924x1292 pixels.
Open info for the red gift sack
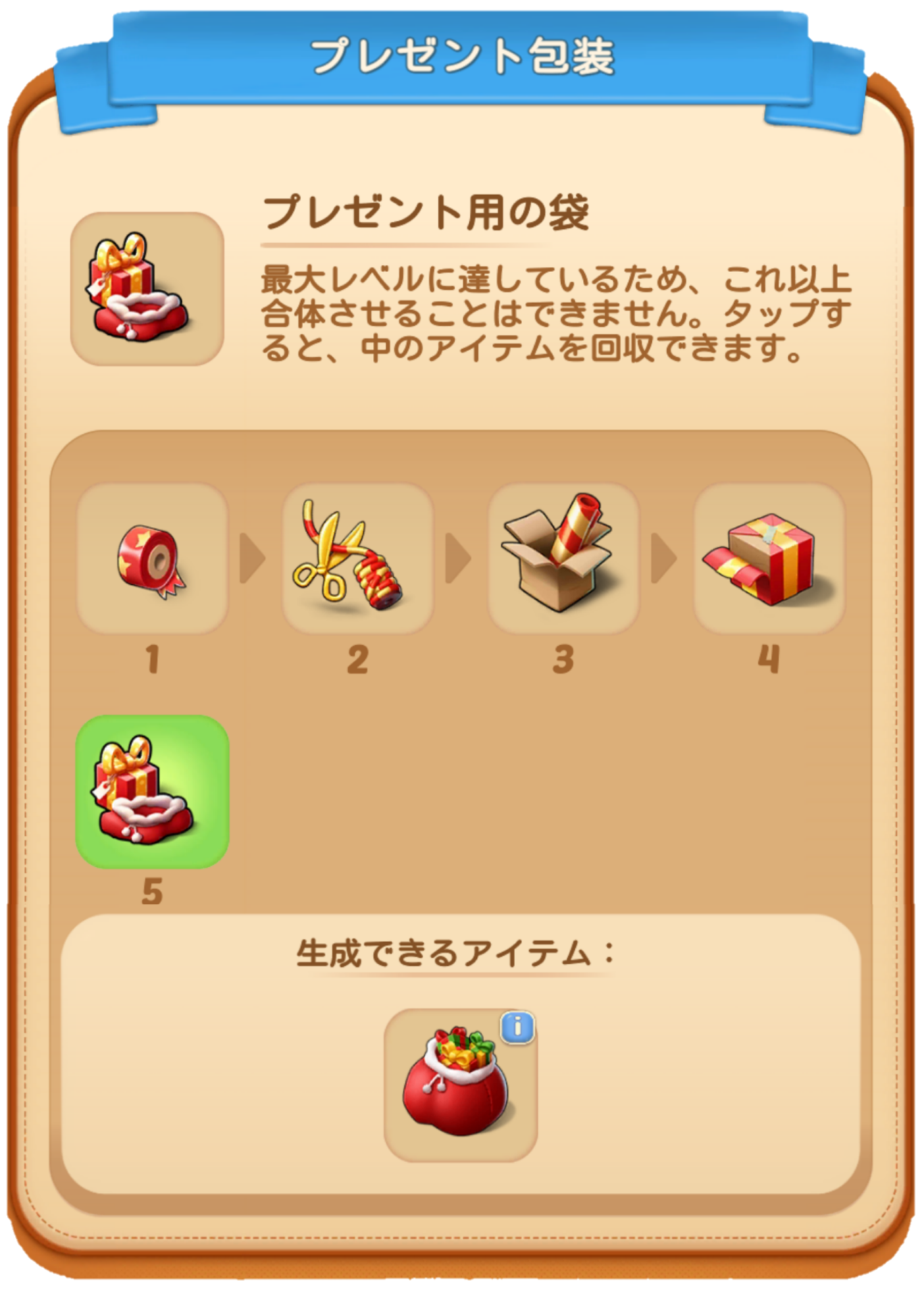(517, 1027)
